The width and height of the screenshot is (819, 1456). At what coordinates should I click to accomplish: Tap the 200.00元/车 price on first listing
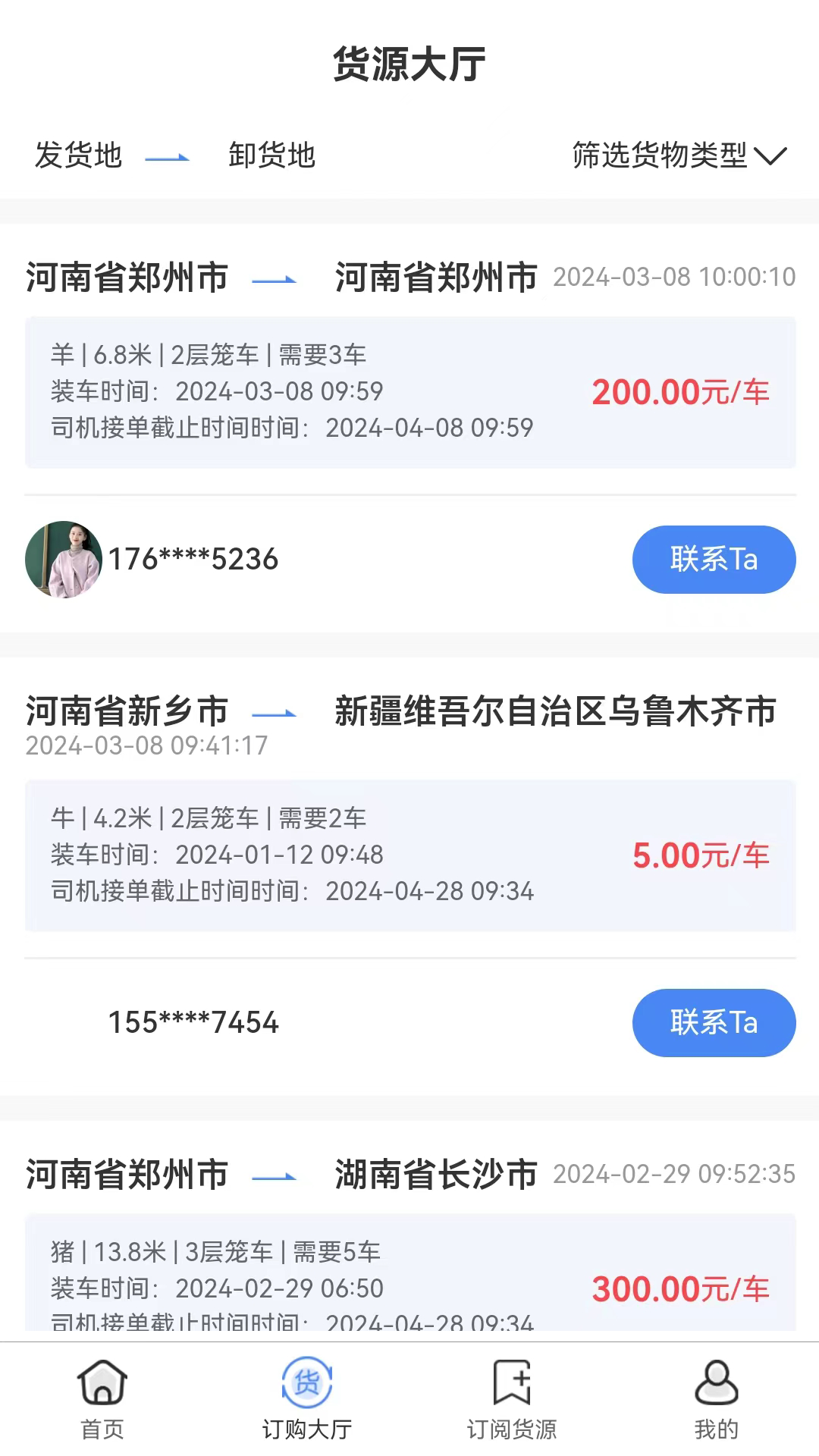pyautogui.click(x=680, y=392)
